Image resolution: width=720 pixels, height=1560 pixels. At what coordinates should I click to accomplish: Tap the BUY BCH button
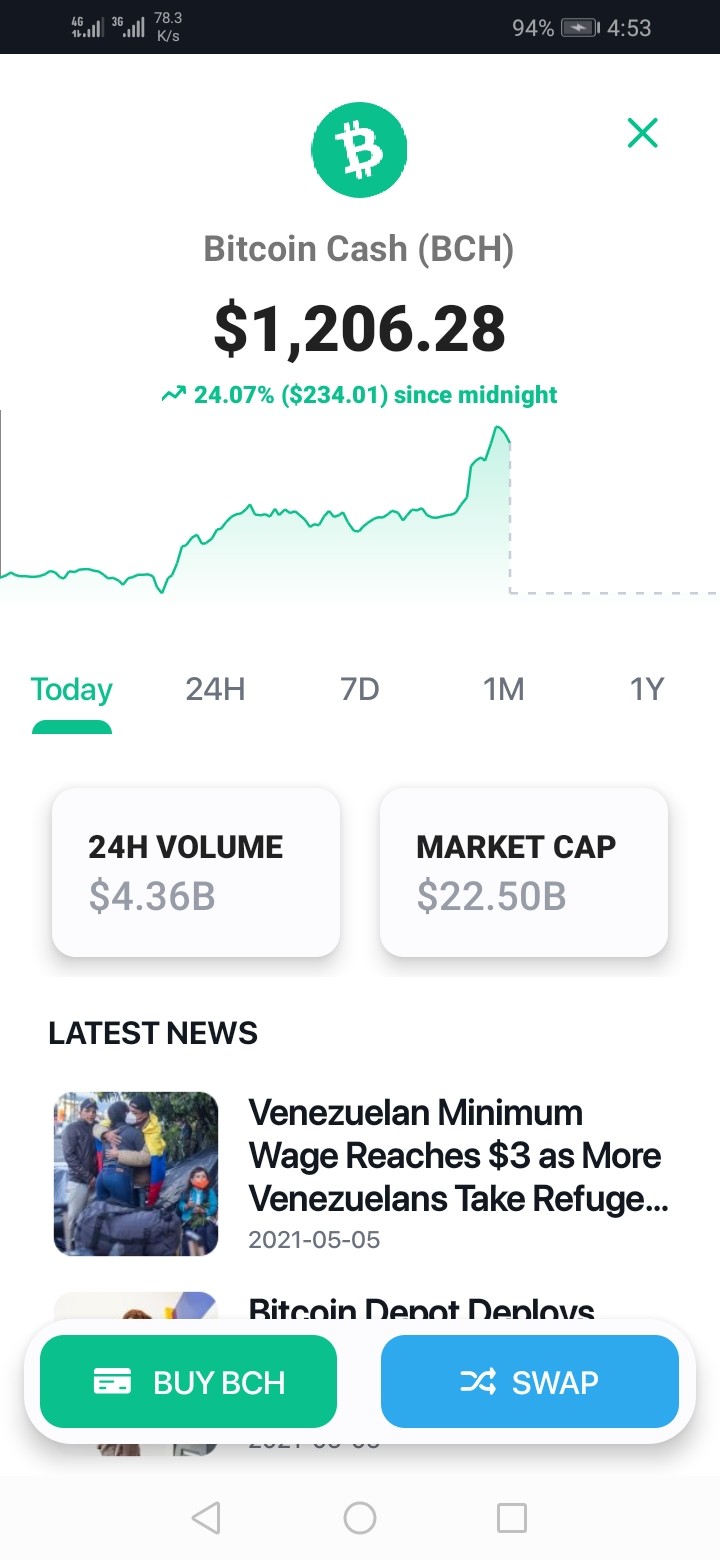tap(188, 1382)
